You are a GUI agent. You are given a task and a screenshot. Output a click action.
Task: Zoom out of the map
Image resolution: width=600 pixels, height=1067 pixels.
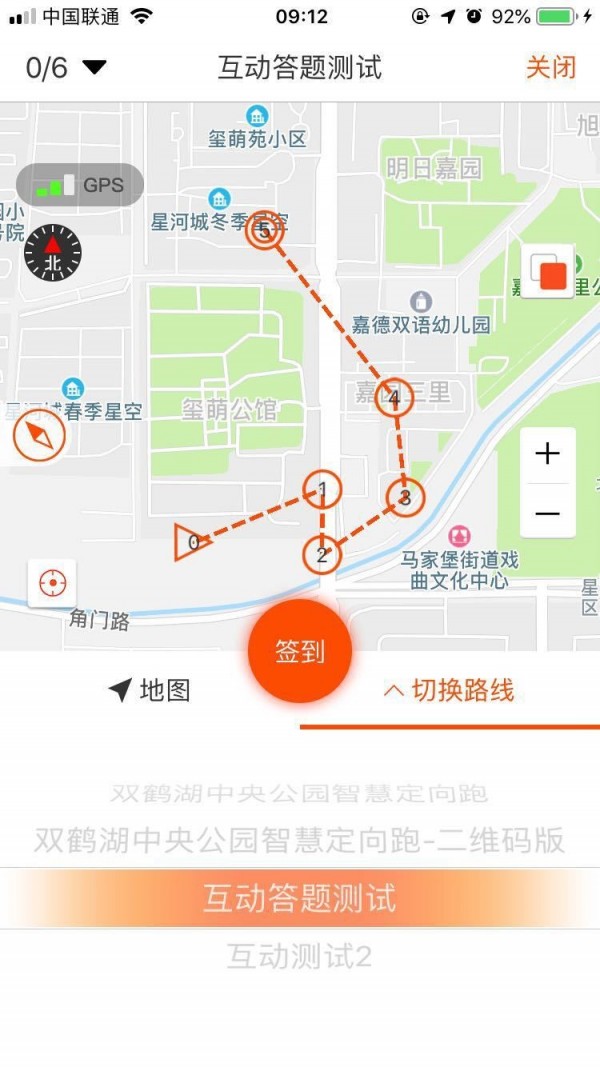point(547,514)
